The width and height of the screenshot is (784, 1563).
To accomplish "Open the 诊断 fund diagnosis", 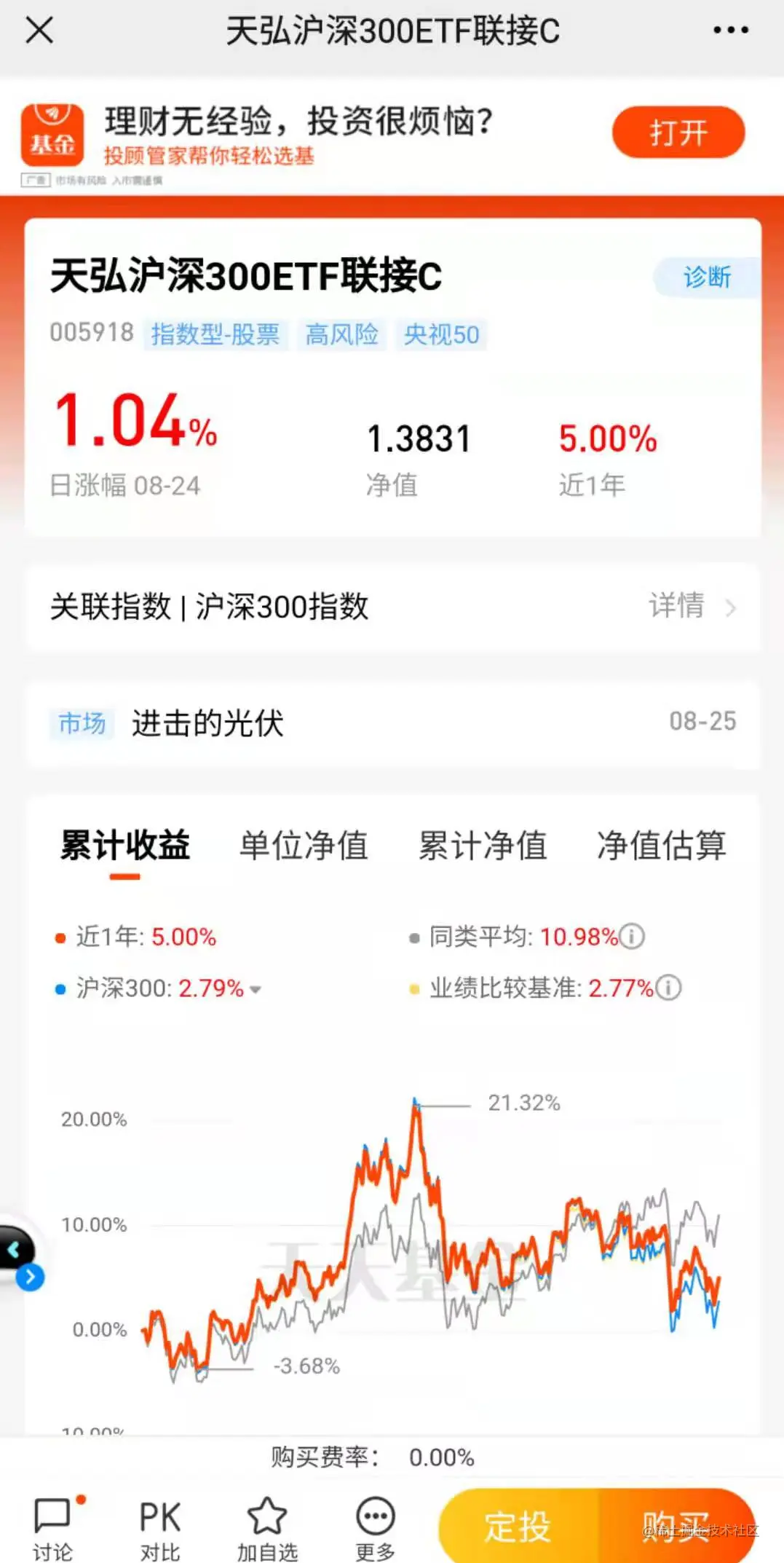I will [x=706, y=277].
